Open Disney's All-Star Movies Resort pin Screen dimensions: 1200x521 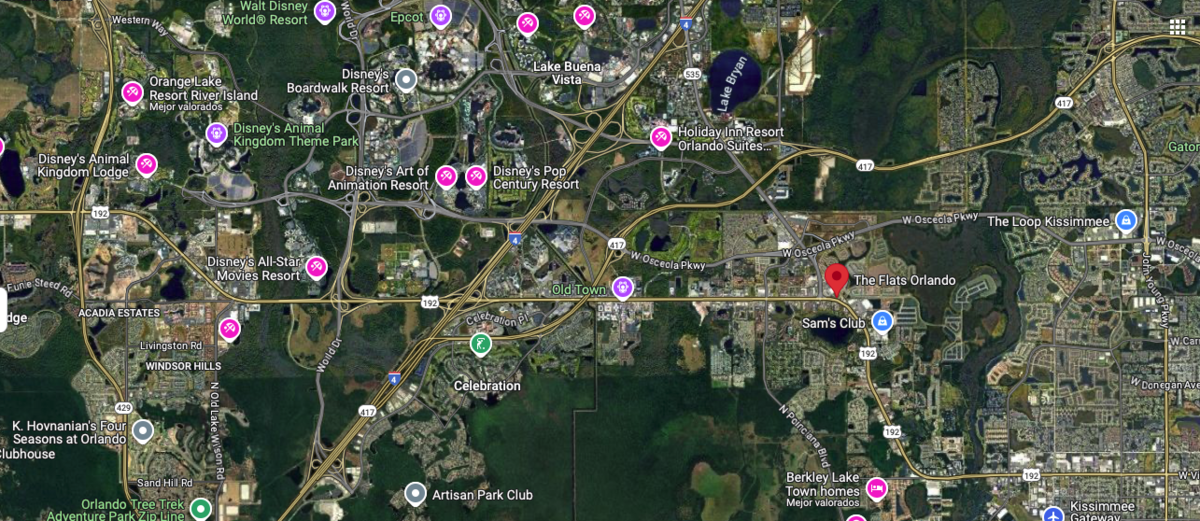317,267
